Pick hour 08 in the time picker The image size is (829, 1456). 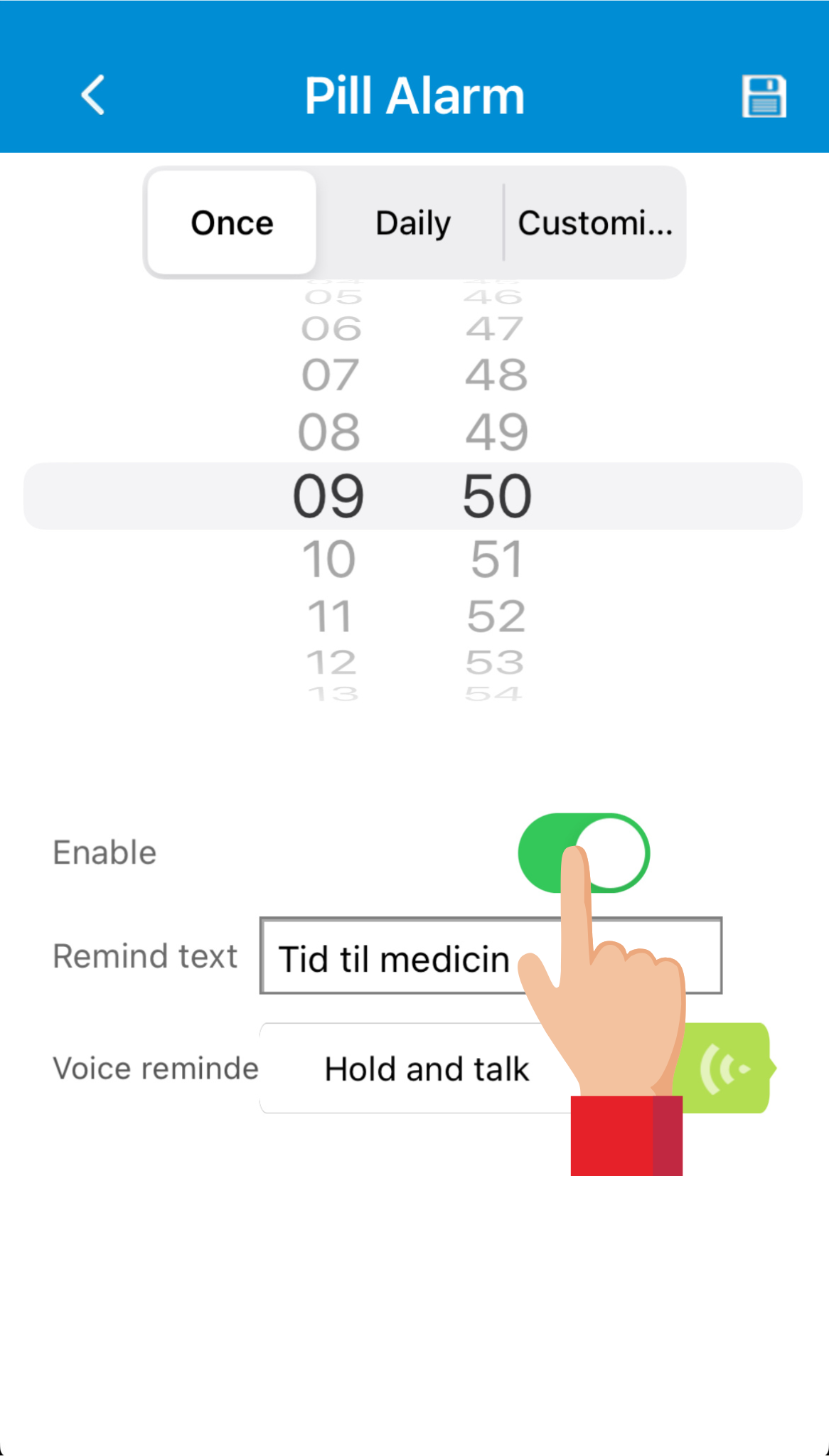[x=328, y=432]
